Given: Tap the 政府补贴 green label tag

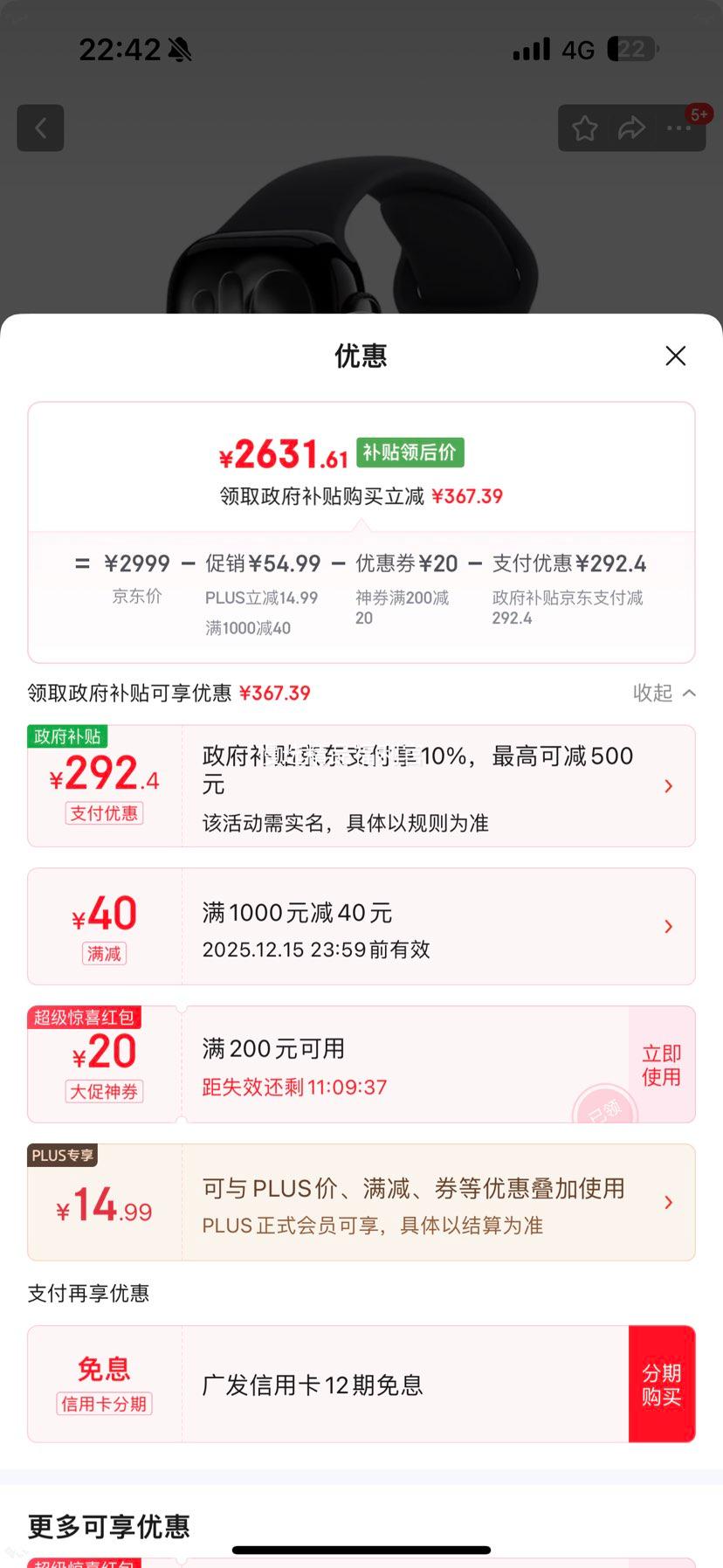Looking at the screenshot, I should pos(67,736).
